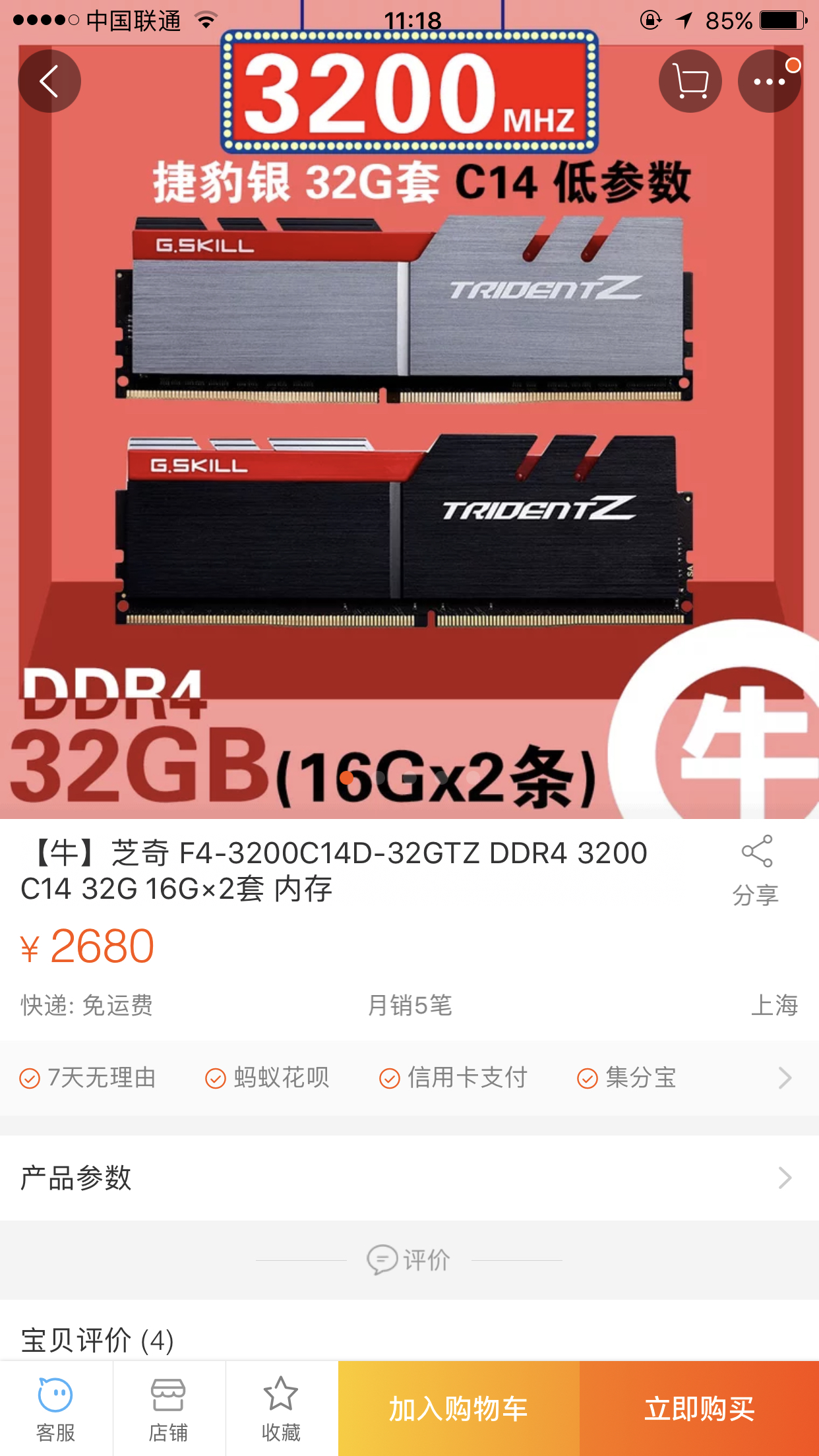Contact 客服 customer service

tap(56, 1409)
